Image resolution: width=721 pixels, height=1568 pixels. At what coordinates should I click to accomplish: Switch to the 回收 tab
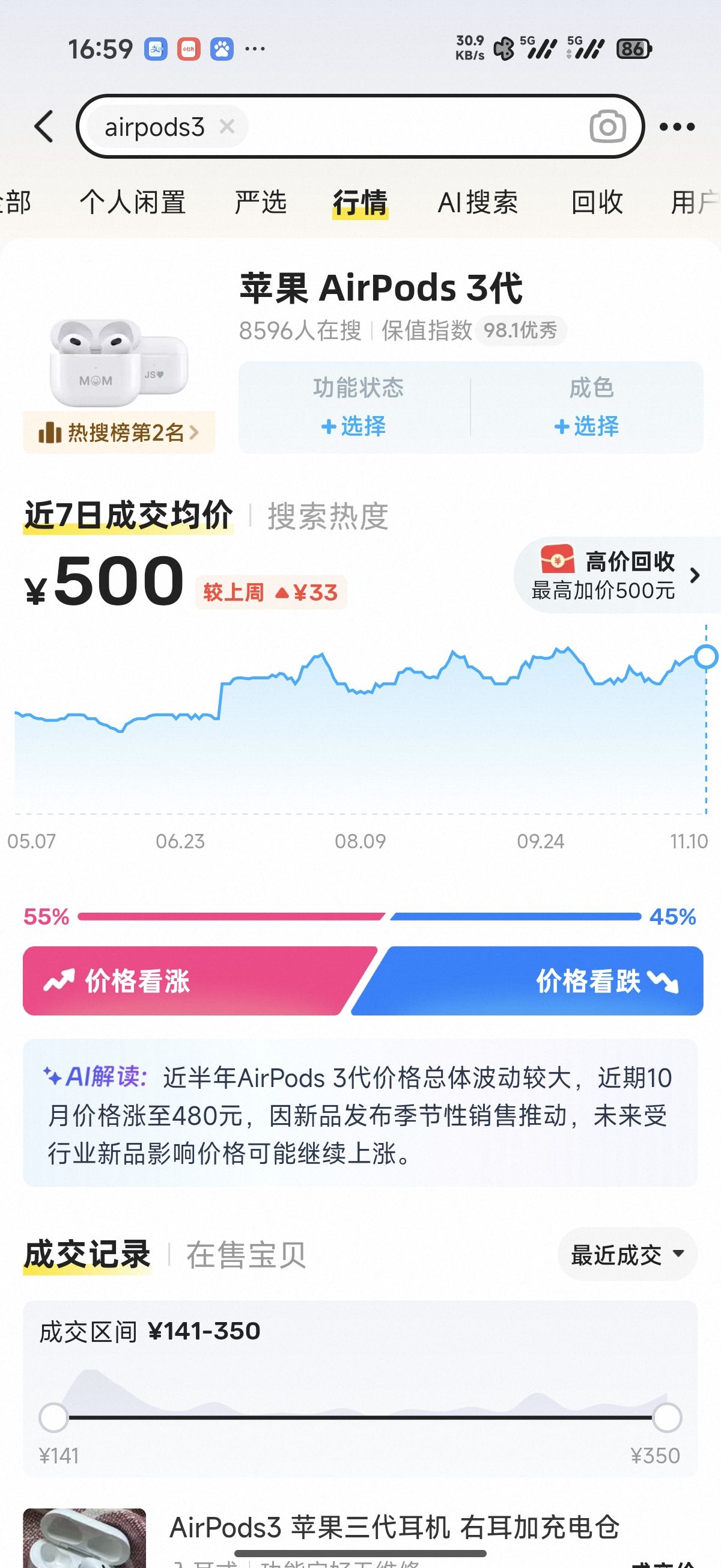tap(597, 202)
